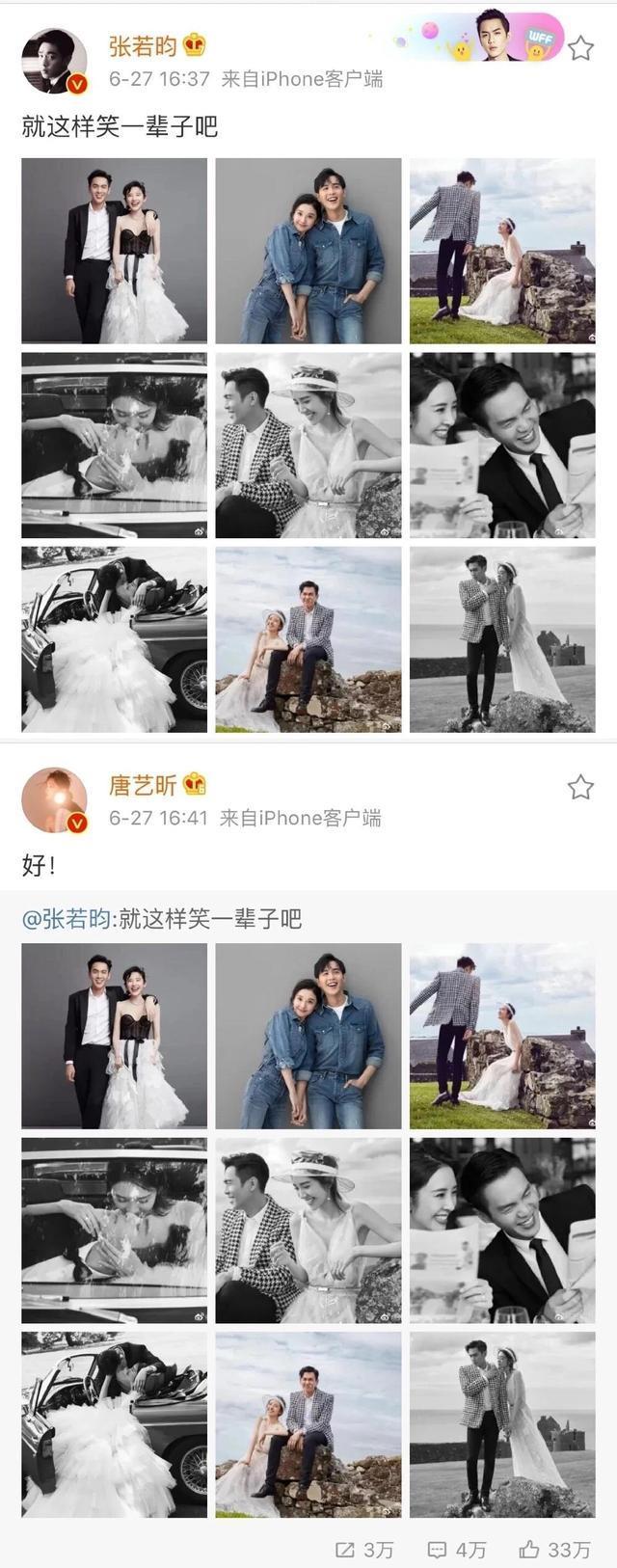The height and width of the screenshot is (1568, 617).
Task: Favorite 唐艺昕's post with the star icon
Action: point(580,788)
